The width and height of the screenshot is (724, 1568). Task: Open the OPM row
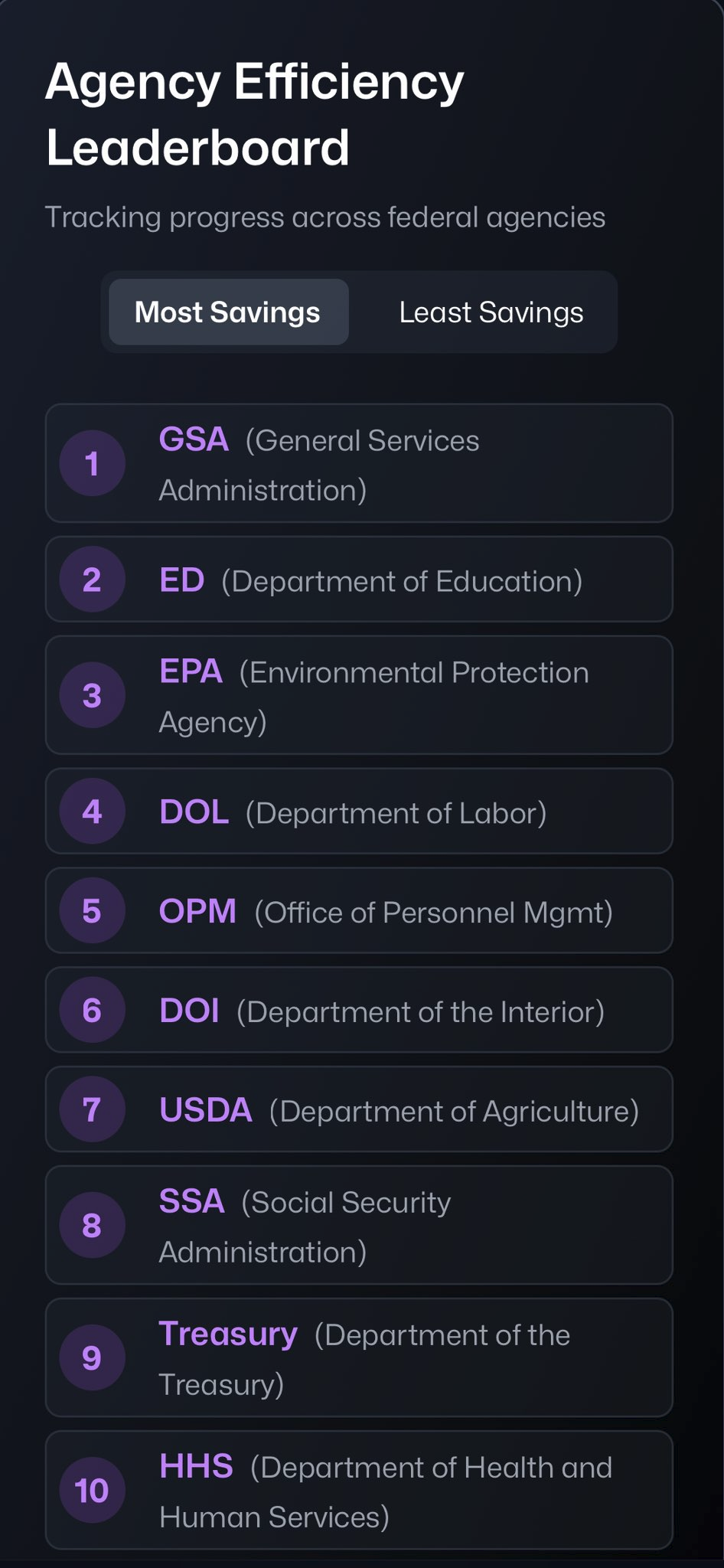[359, 910]
